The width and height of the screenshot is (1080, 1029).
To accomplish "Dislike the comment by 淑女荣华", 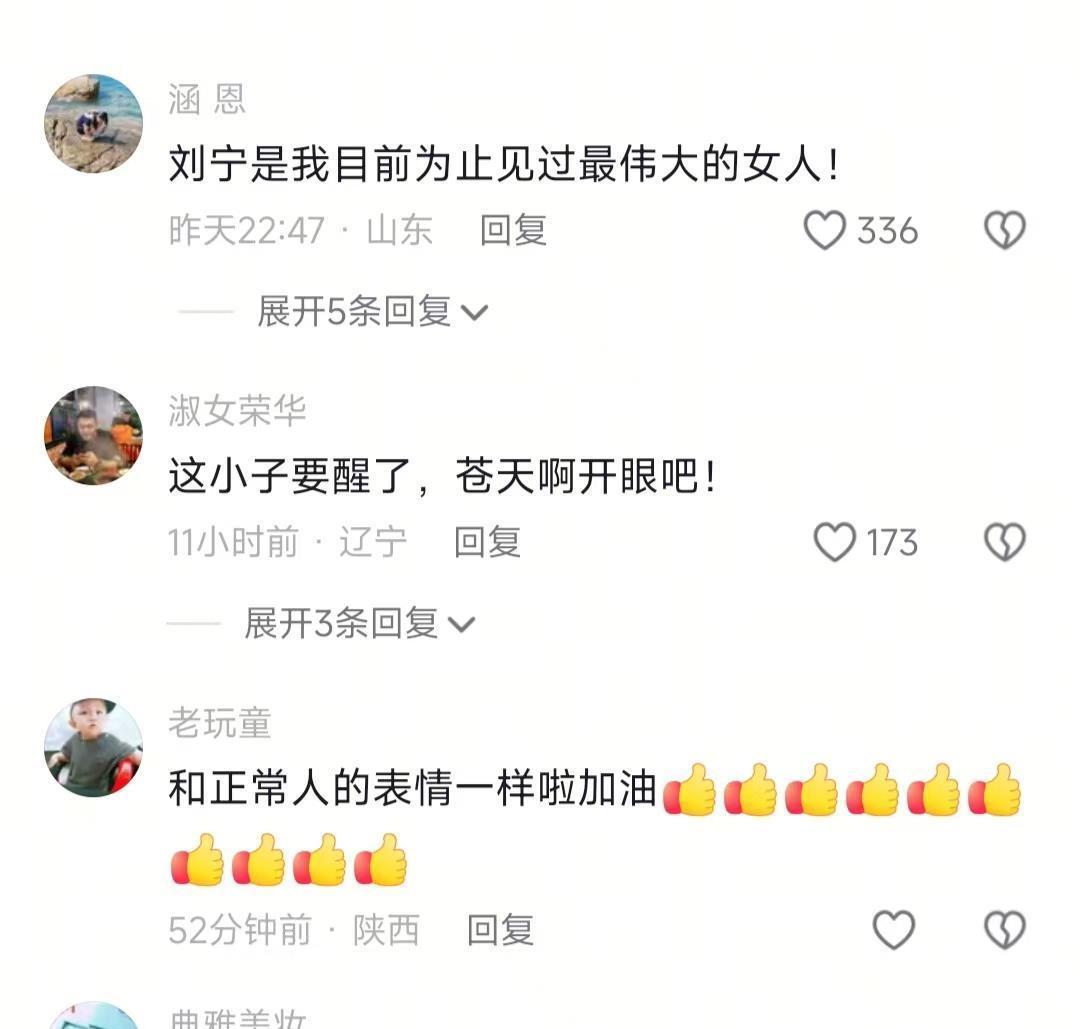I will [x=1004, y=543].
